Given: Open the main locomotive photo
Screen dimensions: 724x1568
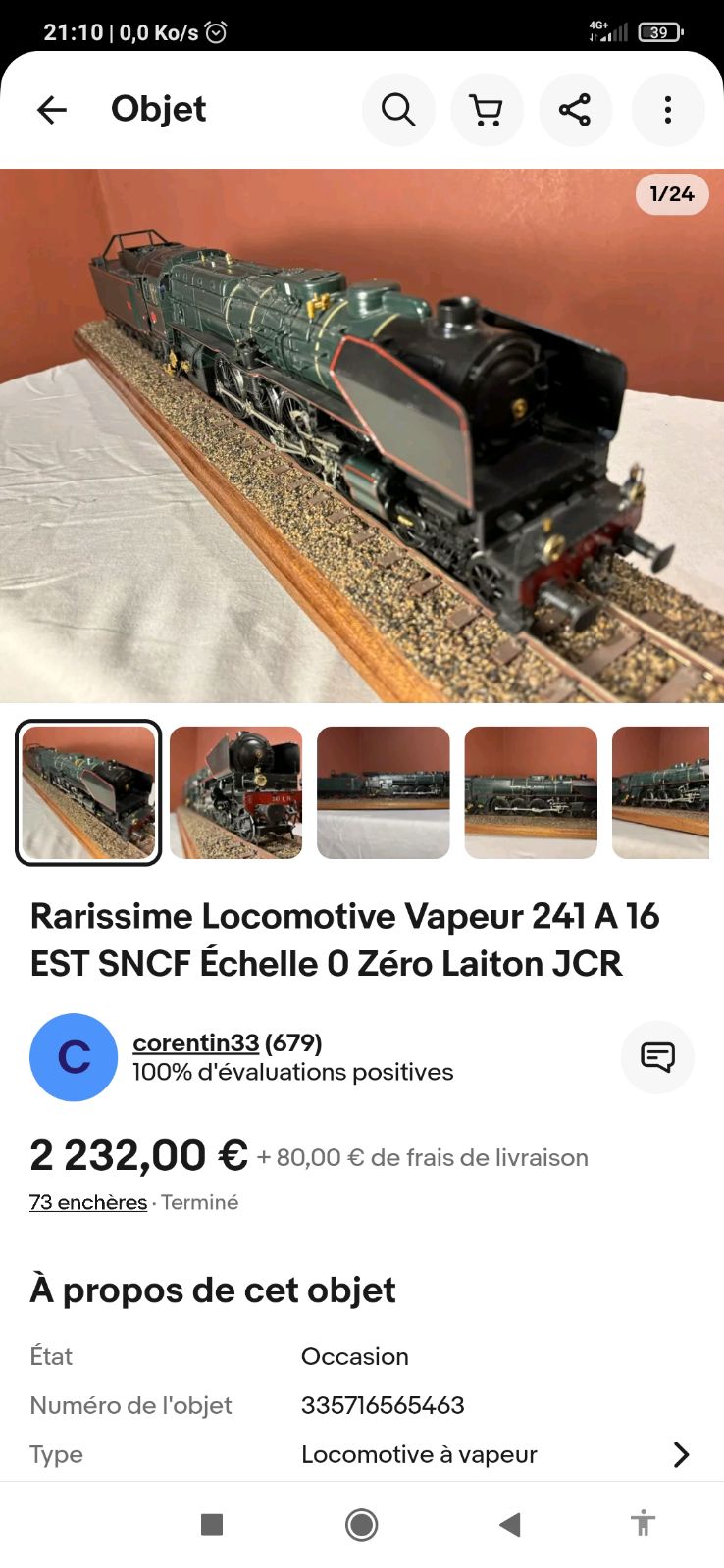Looking at the screenshot, I should point(362,435).
